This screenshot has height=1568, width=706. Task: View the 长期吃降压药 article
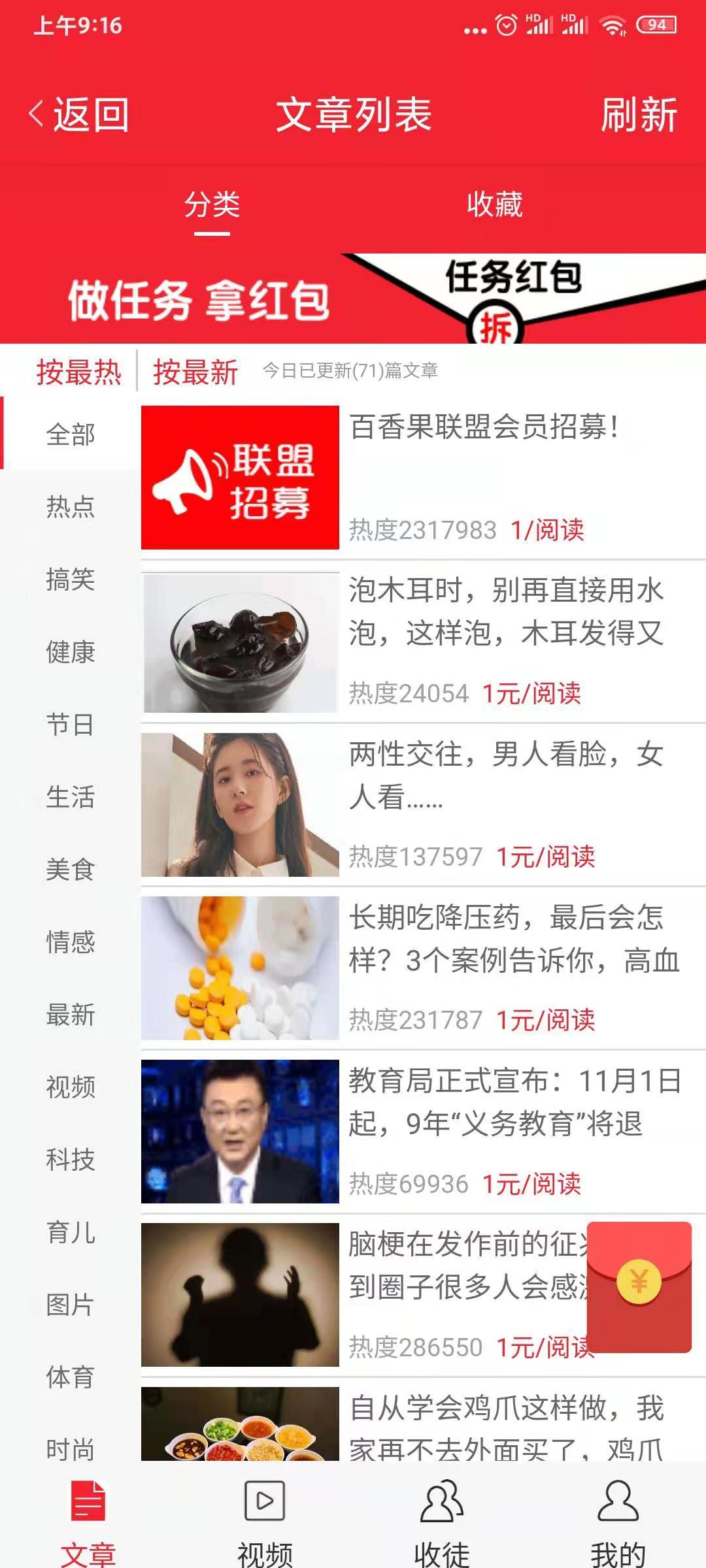click(514, 939)
